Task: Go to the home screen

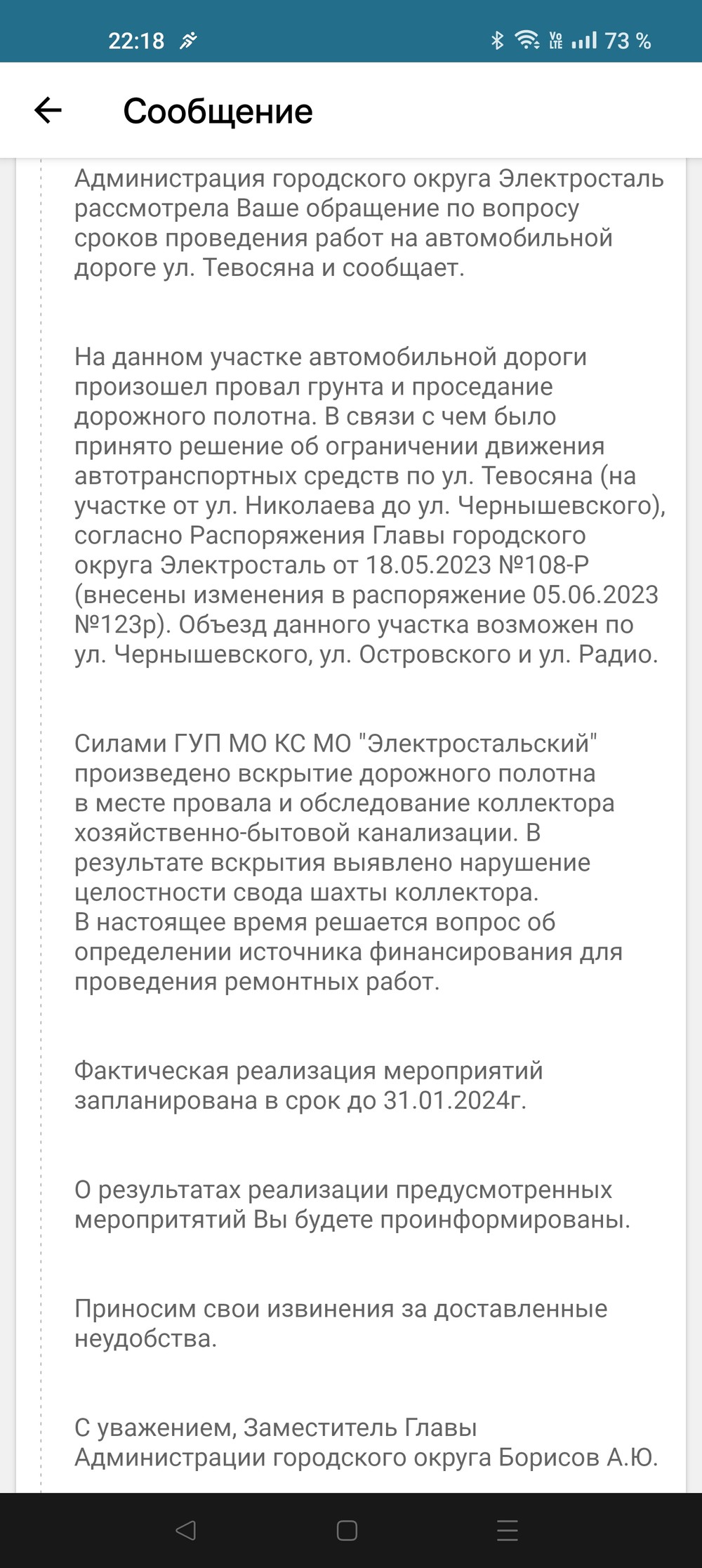Action: pos(347,1530)
